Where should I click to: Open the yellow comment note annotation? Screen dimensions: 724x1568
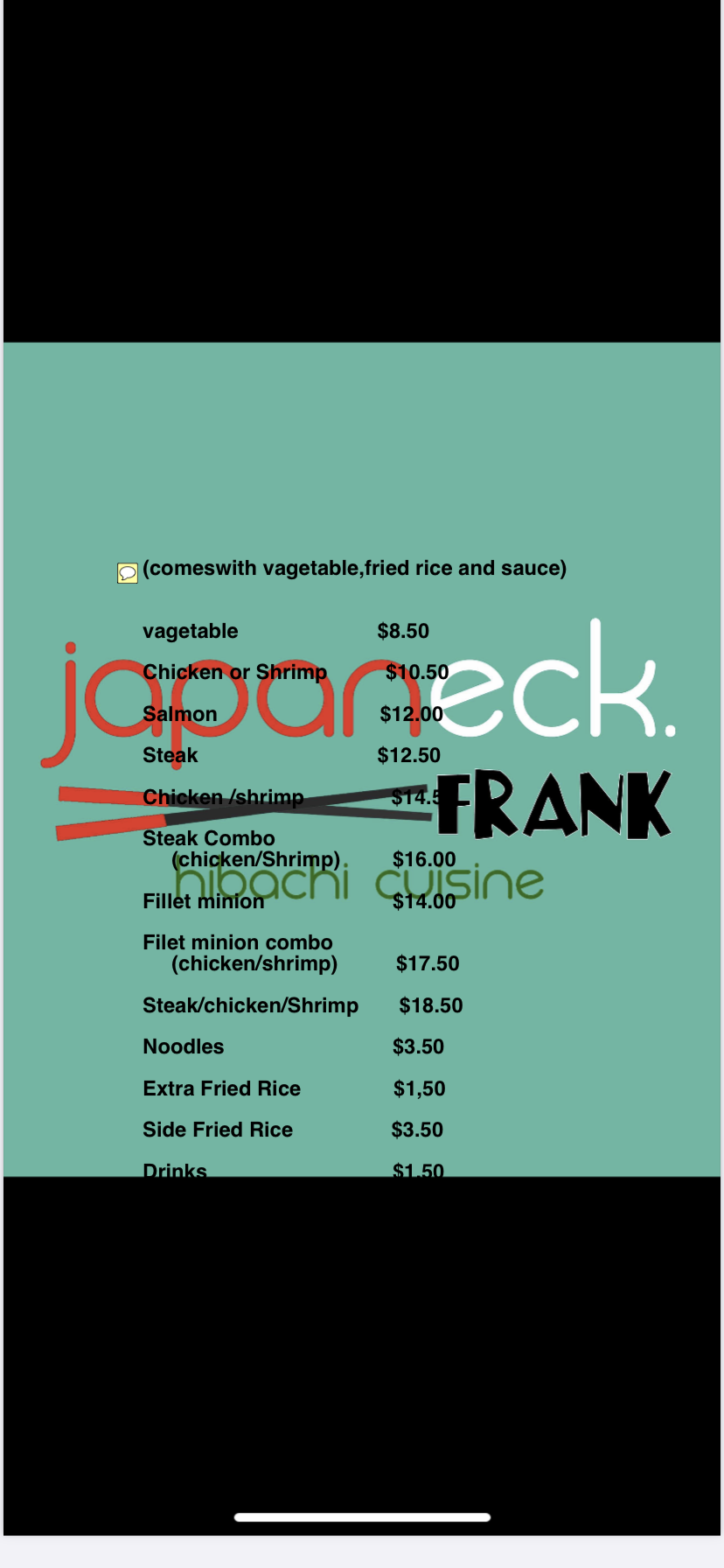coord(128,573)
